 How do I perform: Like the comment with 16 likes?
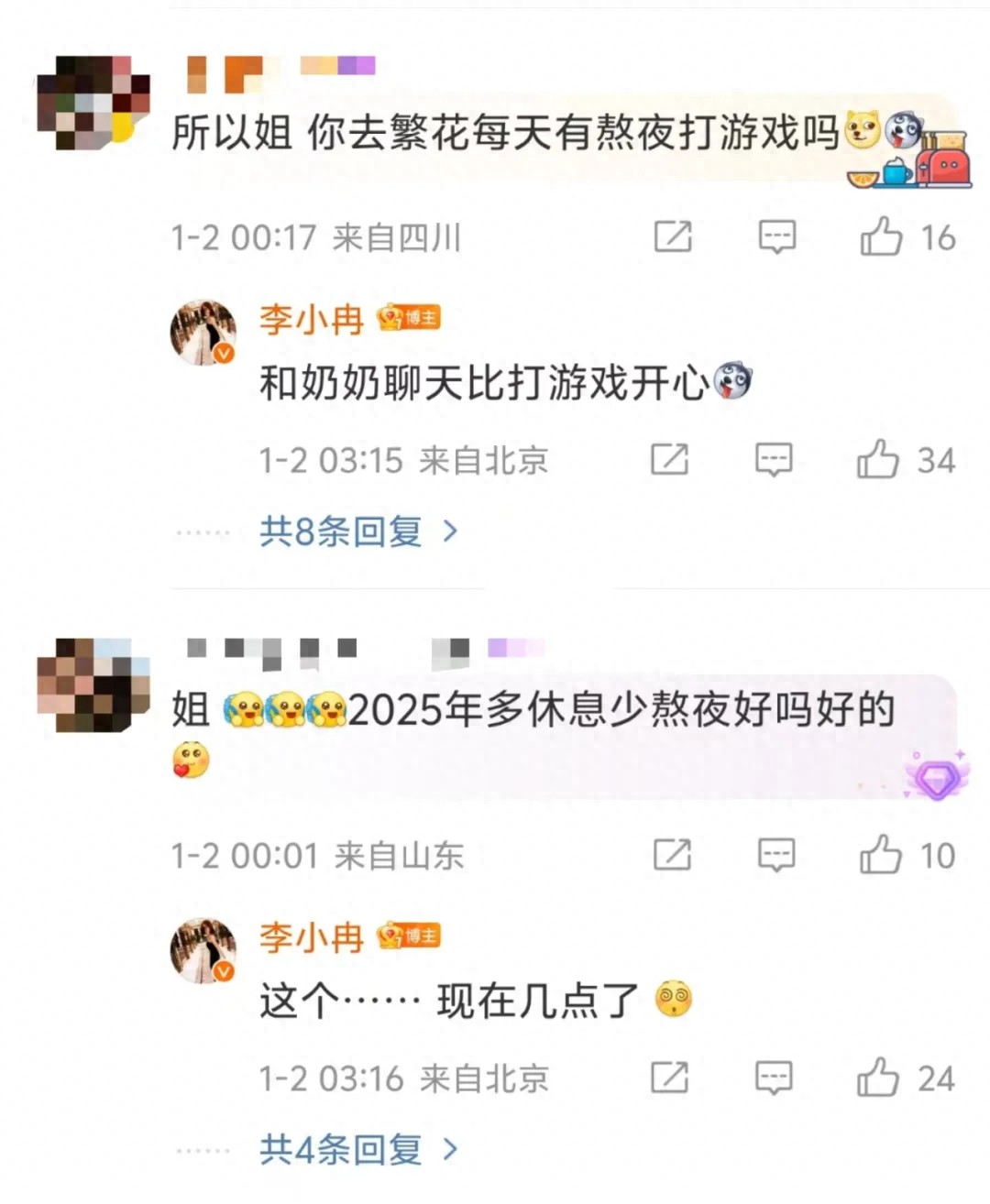click(x=881, y=237)
